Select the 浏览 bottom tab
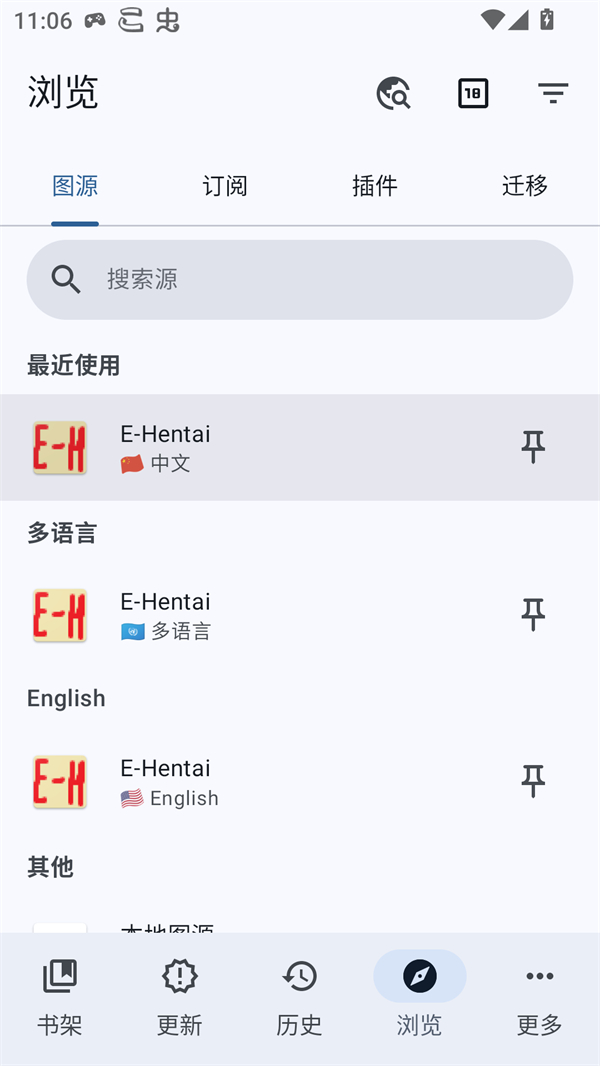This screenshot has height=1066, width=600. (419, 998)
